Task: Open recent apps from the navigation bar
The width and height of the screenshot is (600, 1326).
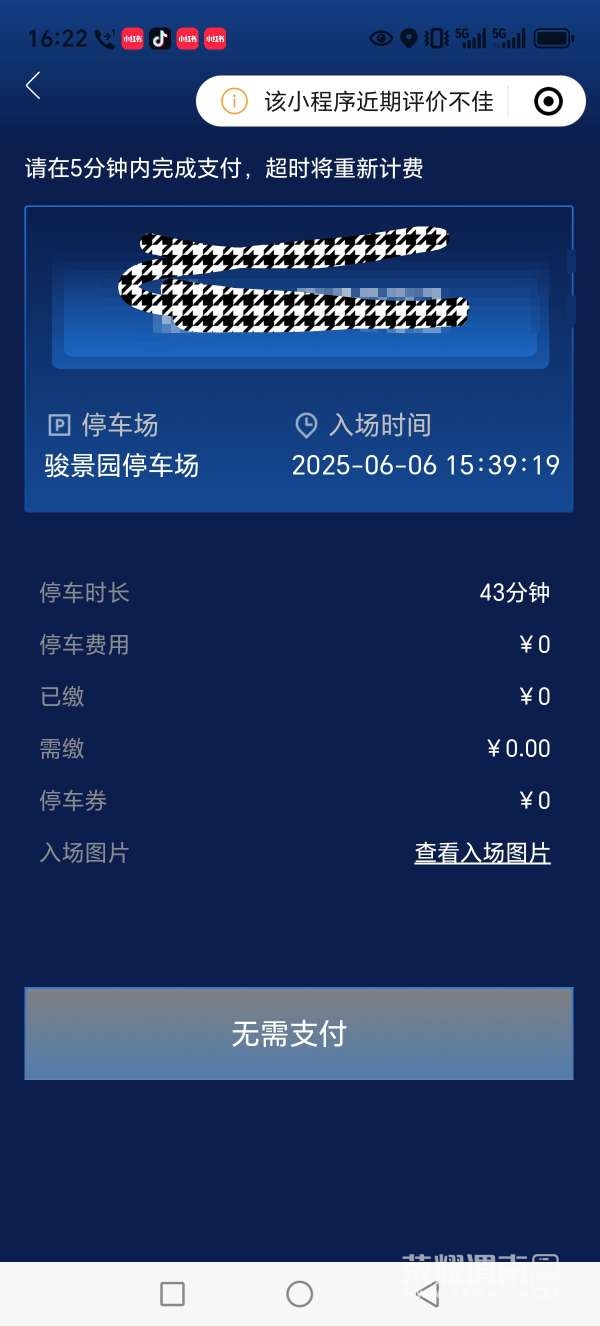Action: (x=172, y=1294)
